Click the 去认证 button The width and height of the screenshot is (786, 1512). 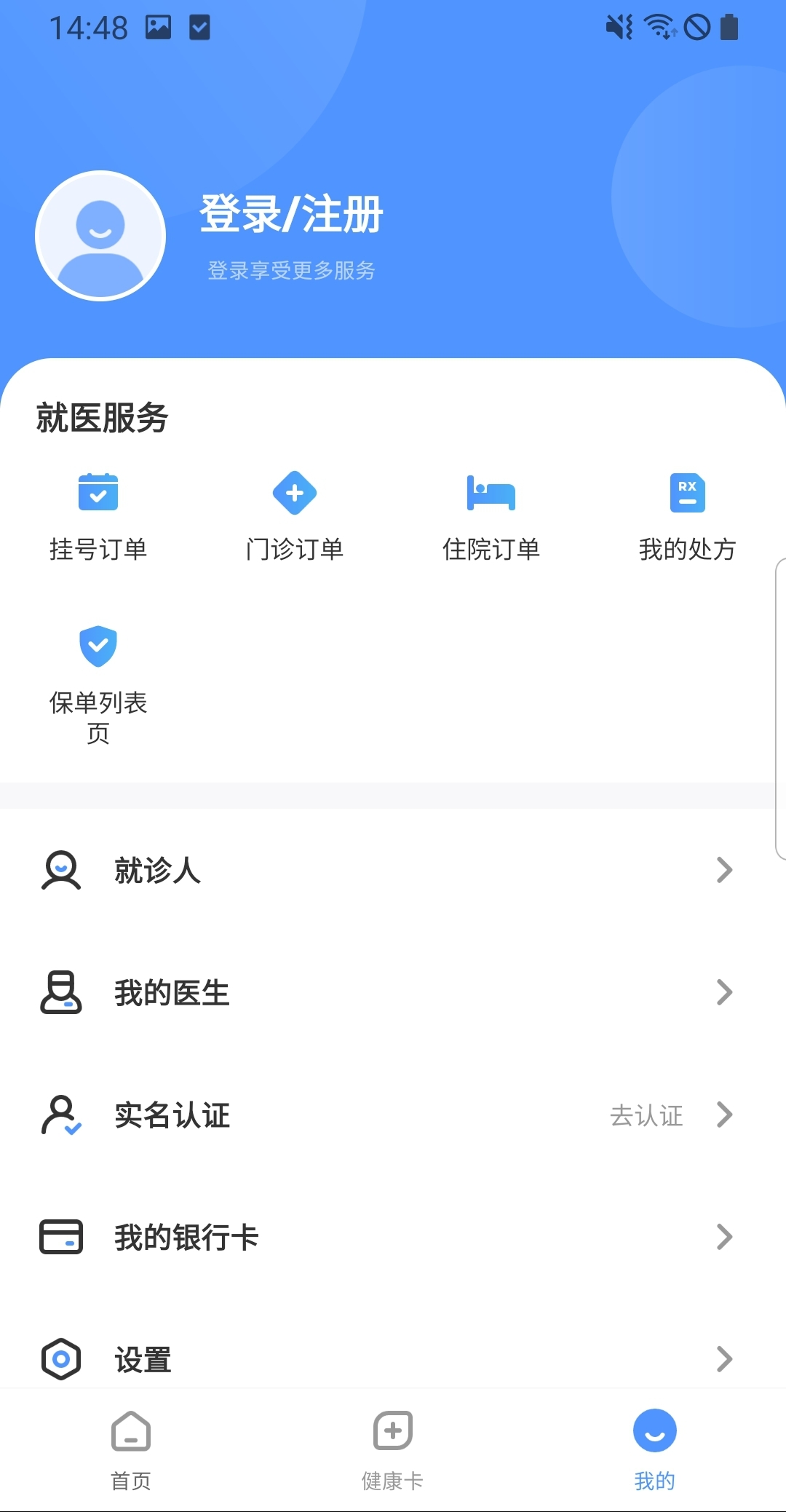coord(646,1116)
